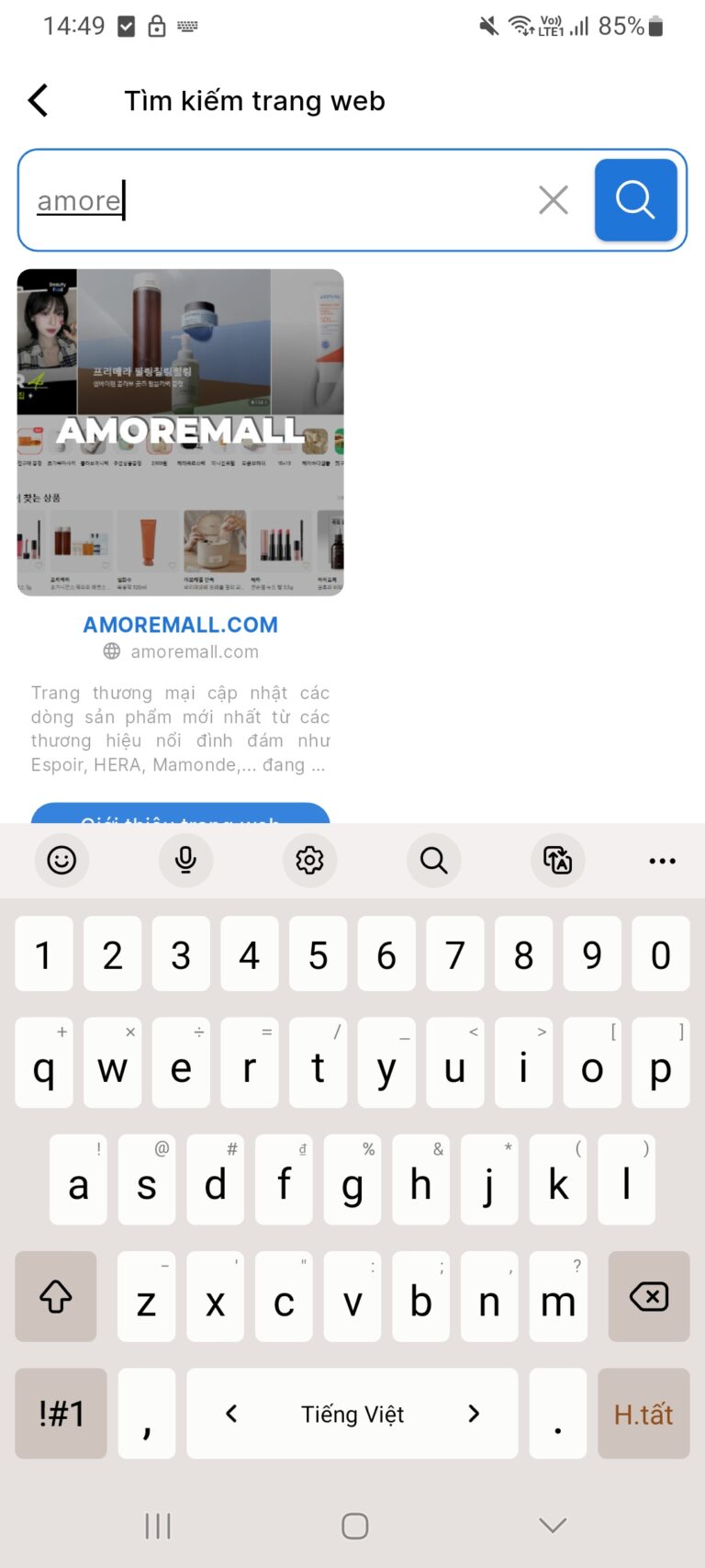Tap the H.tất done key
705x1568 pixels.
click(643, 1414)
